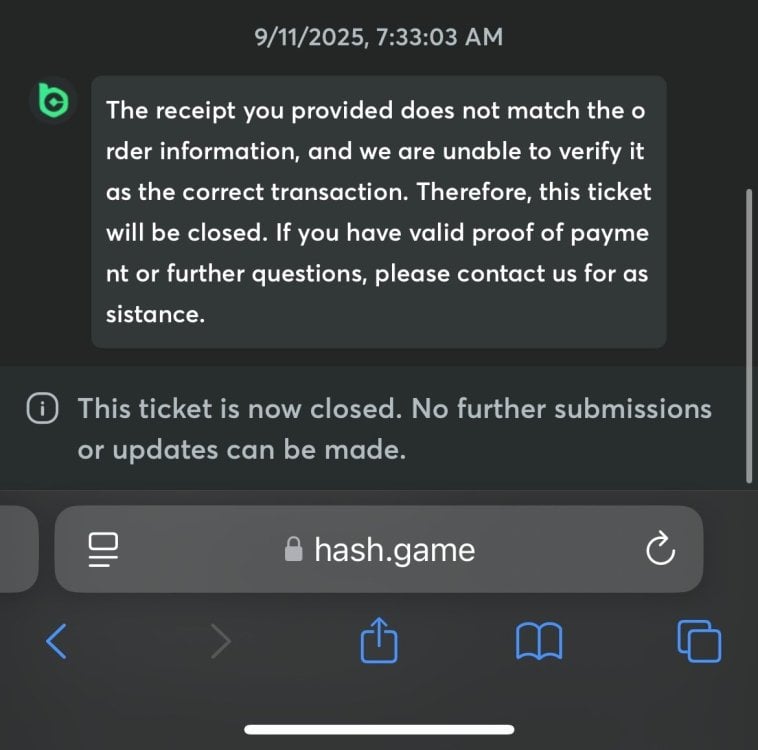Go back to the previous page
The width and height of the screenshot is (758, 750).
coord(57,641)
